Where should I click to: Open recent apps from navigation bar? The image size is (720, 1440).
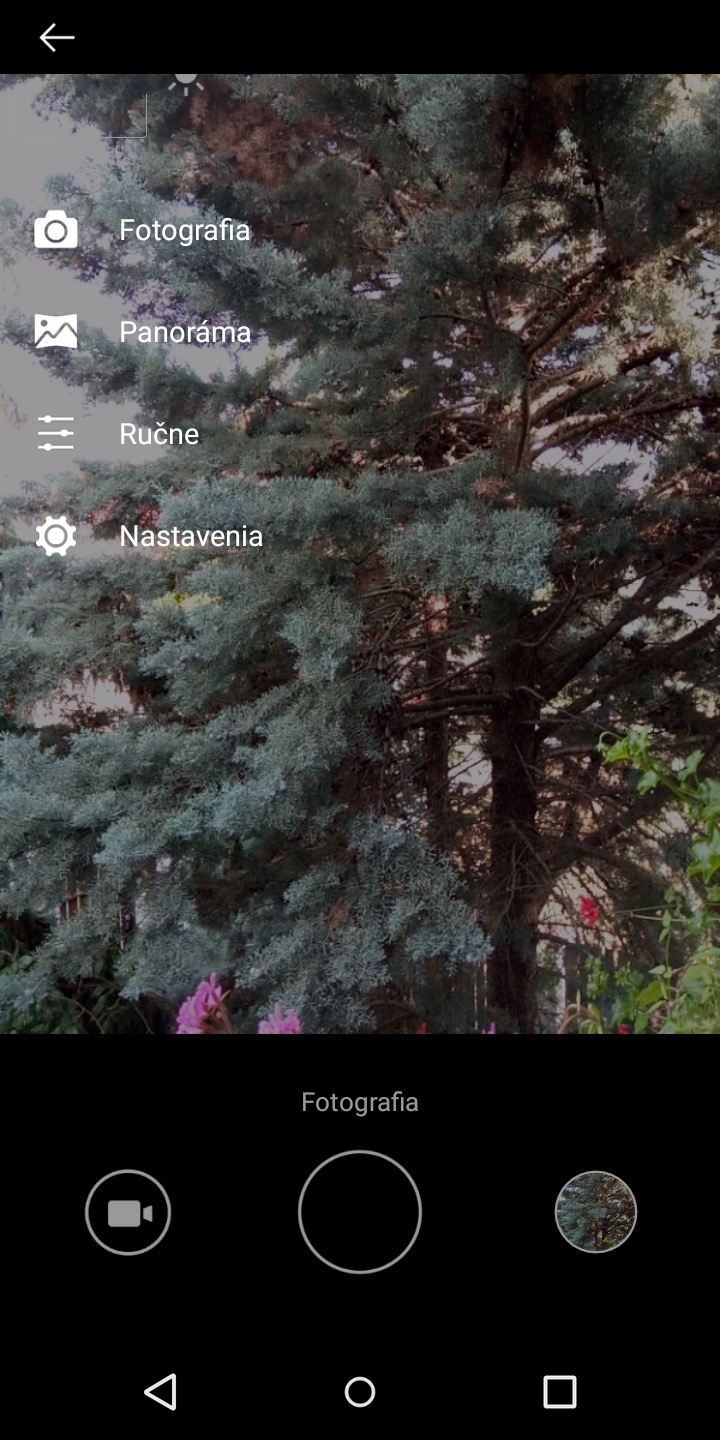560,1392
